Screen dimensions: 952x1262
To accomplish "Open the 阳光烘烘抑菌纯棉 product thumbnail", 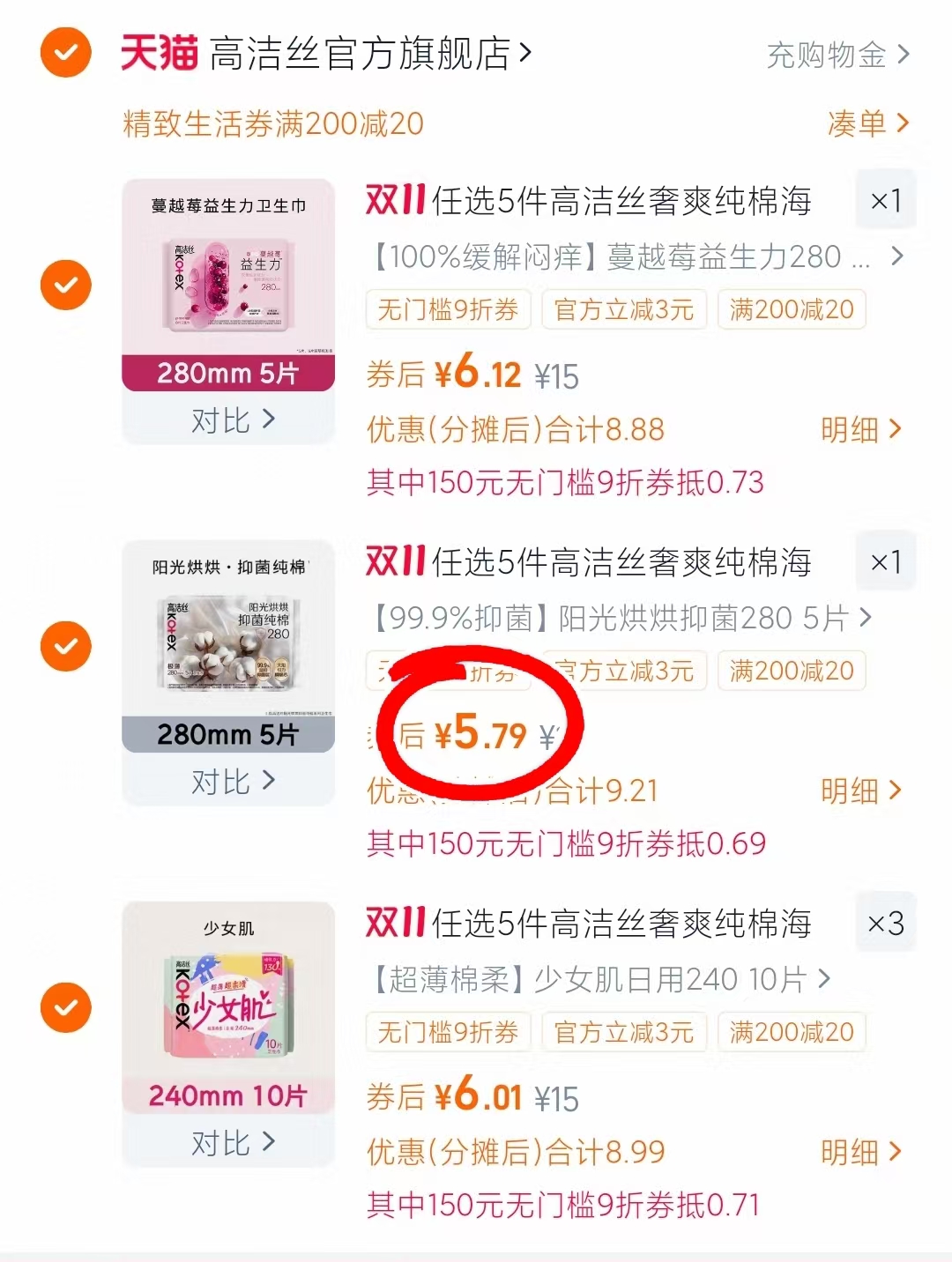I will point(227,643).
